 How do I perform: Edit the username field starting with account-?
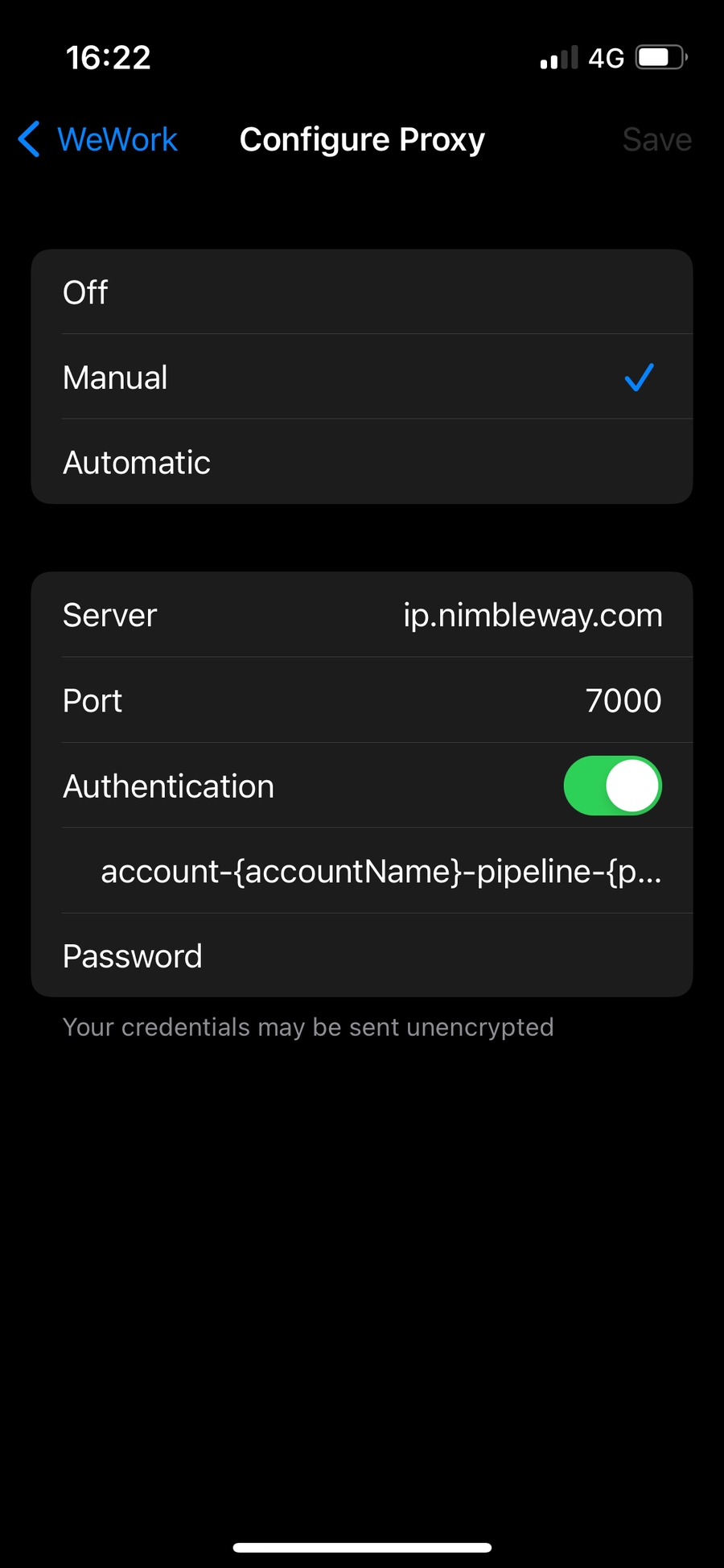(x=380, y=872)
